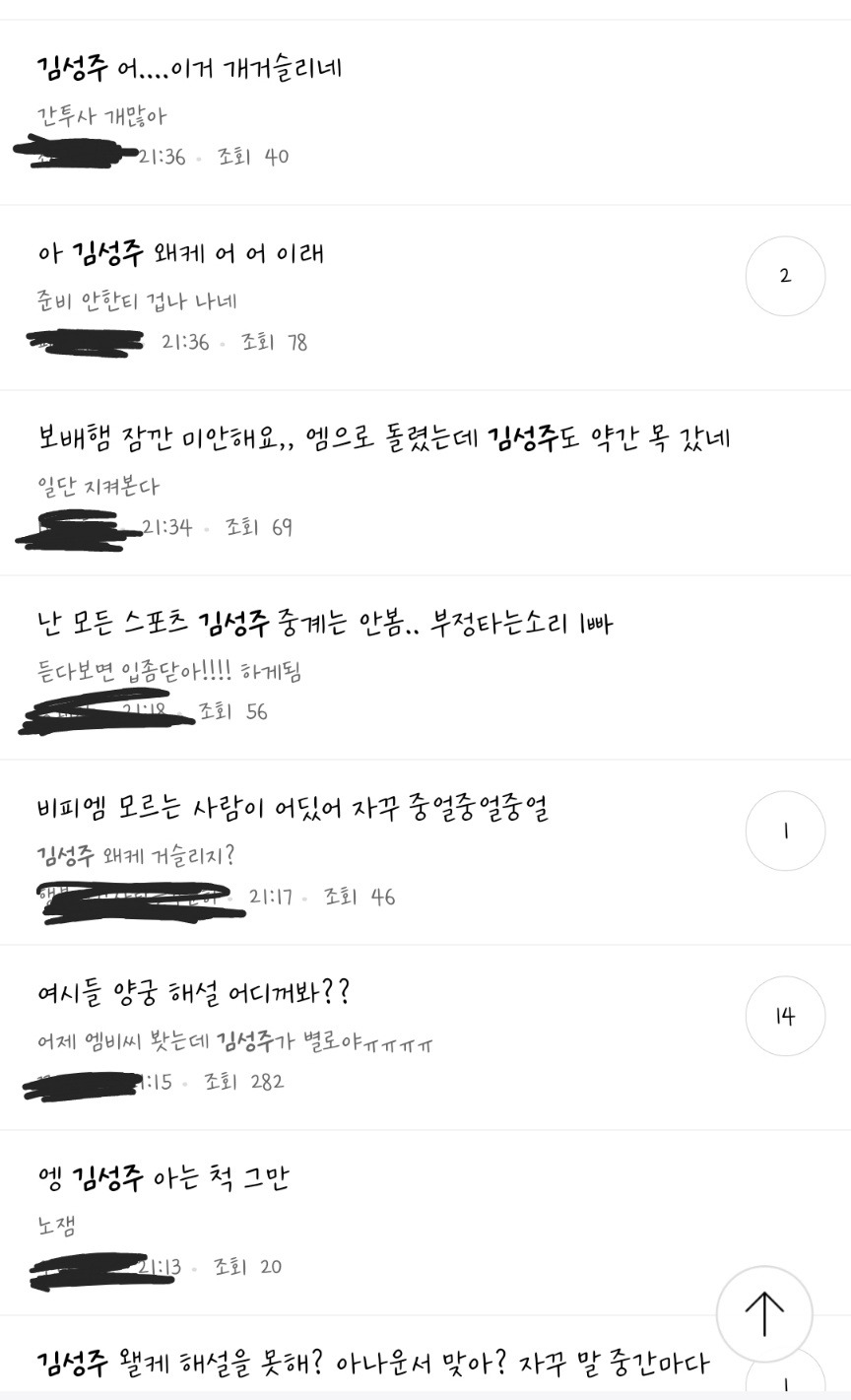
Task: View 14 comments on '양궁 해설 어디꺼봐' post
Action: coord(784,1016)
